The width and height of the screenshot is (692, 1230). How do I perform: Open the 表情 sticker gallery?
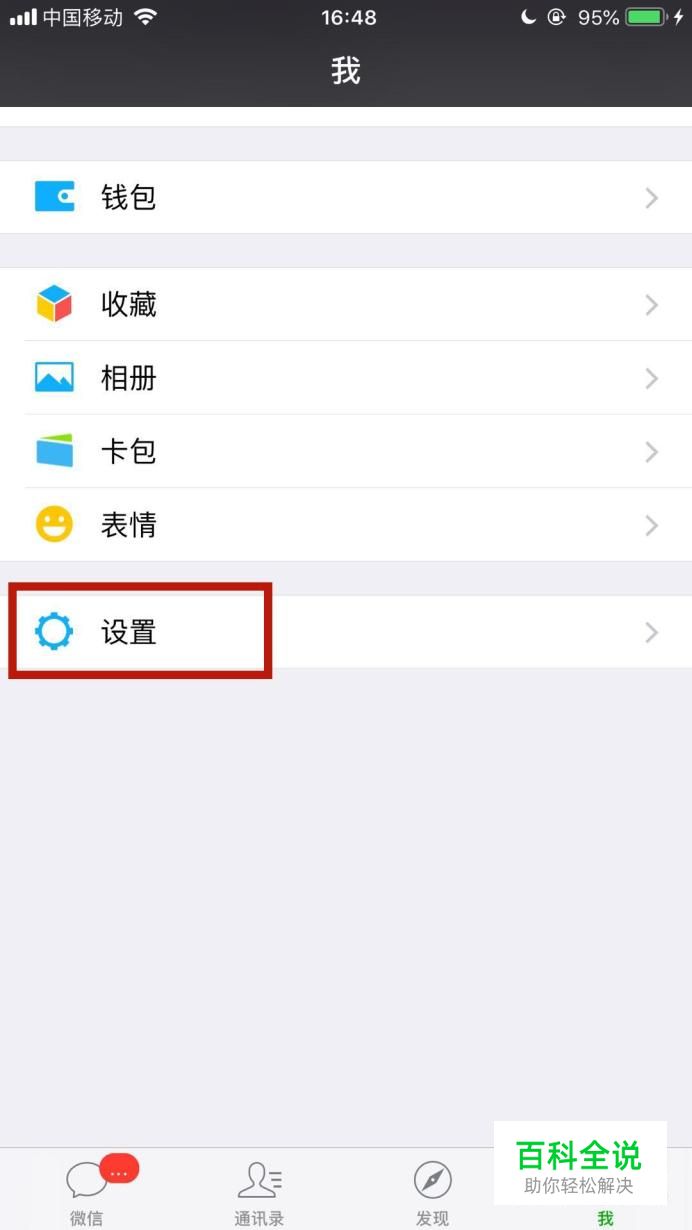coord(345,525)
